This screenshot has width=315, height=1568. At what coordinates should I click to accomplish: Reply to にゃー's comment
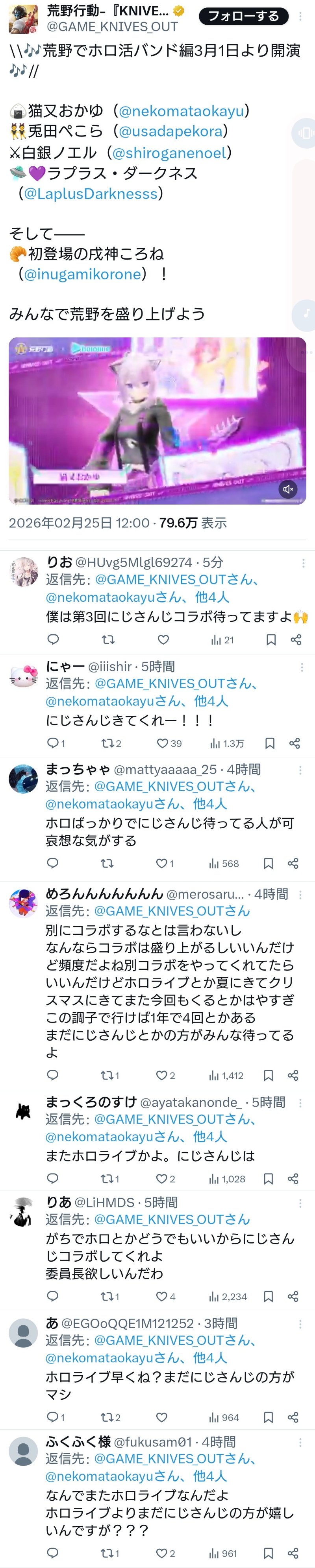(x=53, y=743)
